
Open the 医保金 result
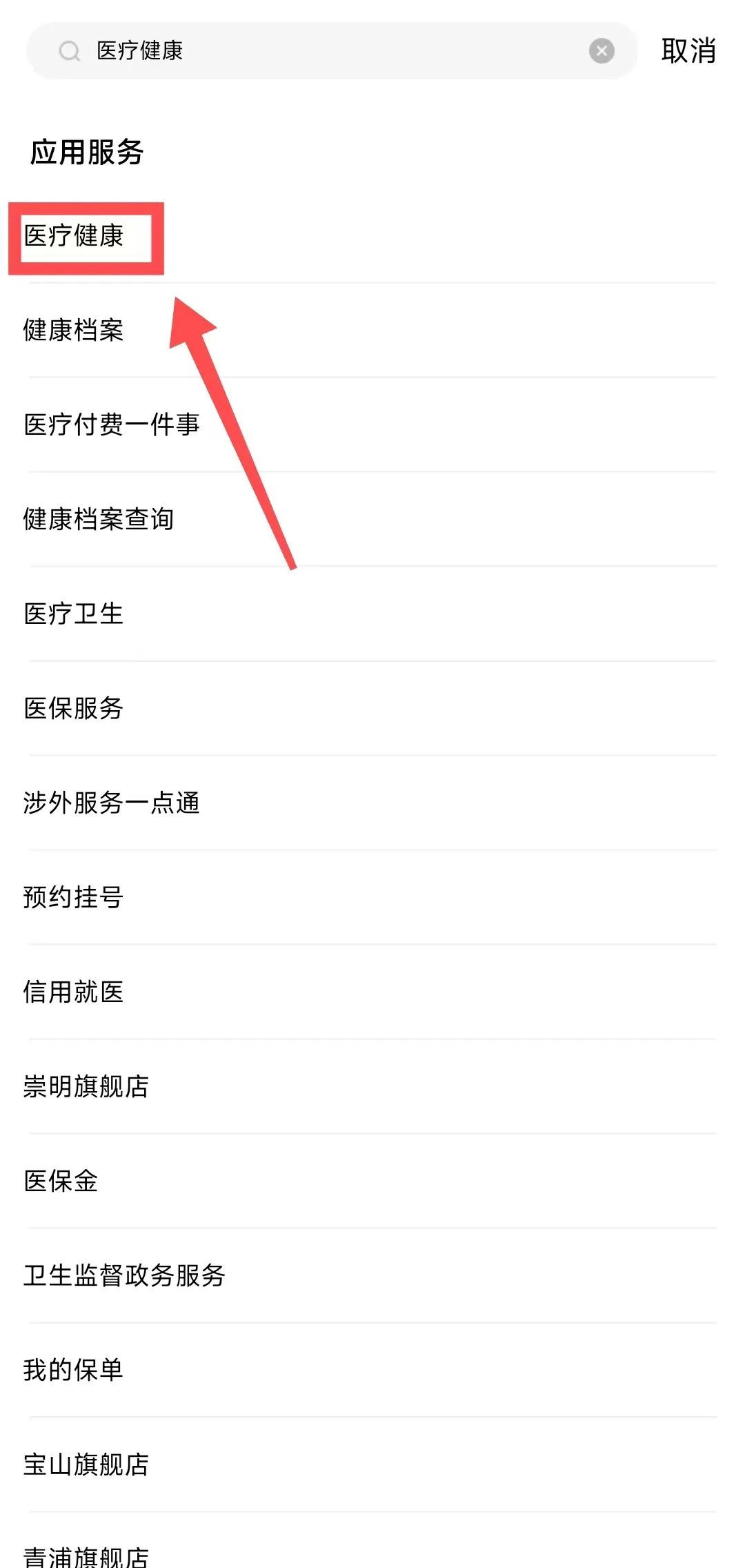tap(61, 1181)
